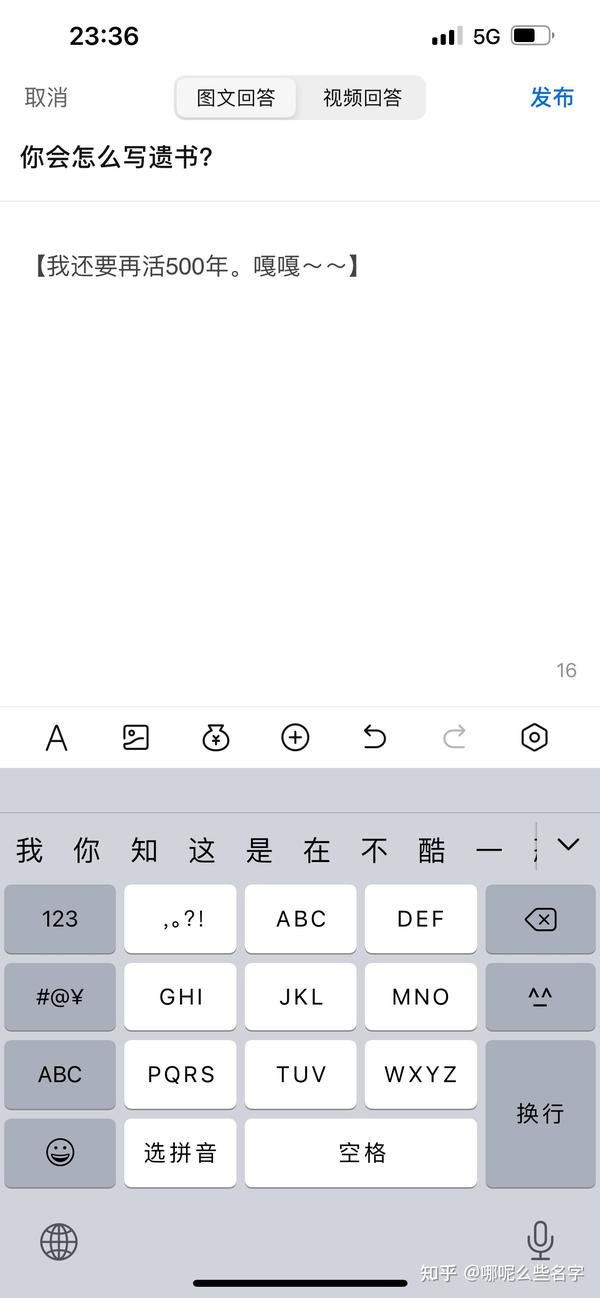The height and width of the screenshot is (1298, 600).
Task: Open text formatting options (A icon)
Action: (57, 738)
